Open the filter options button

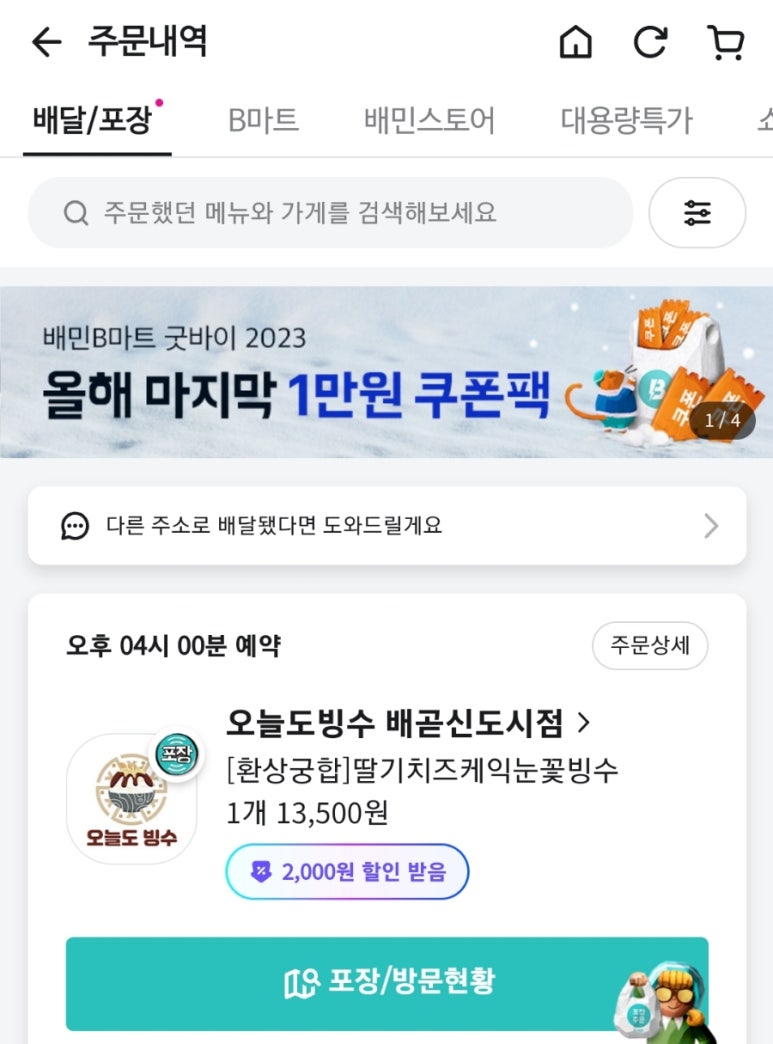[x=697, y=213]
